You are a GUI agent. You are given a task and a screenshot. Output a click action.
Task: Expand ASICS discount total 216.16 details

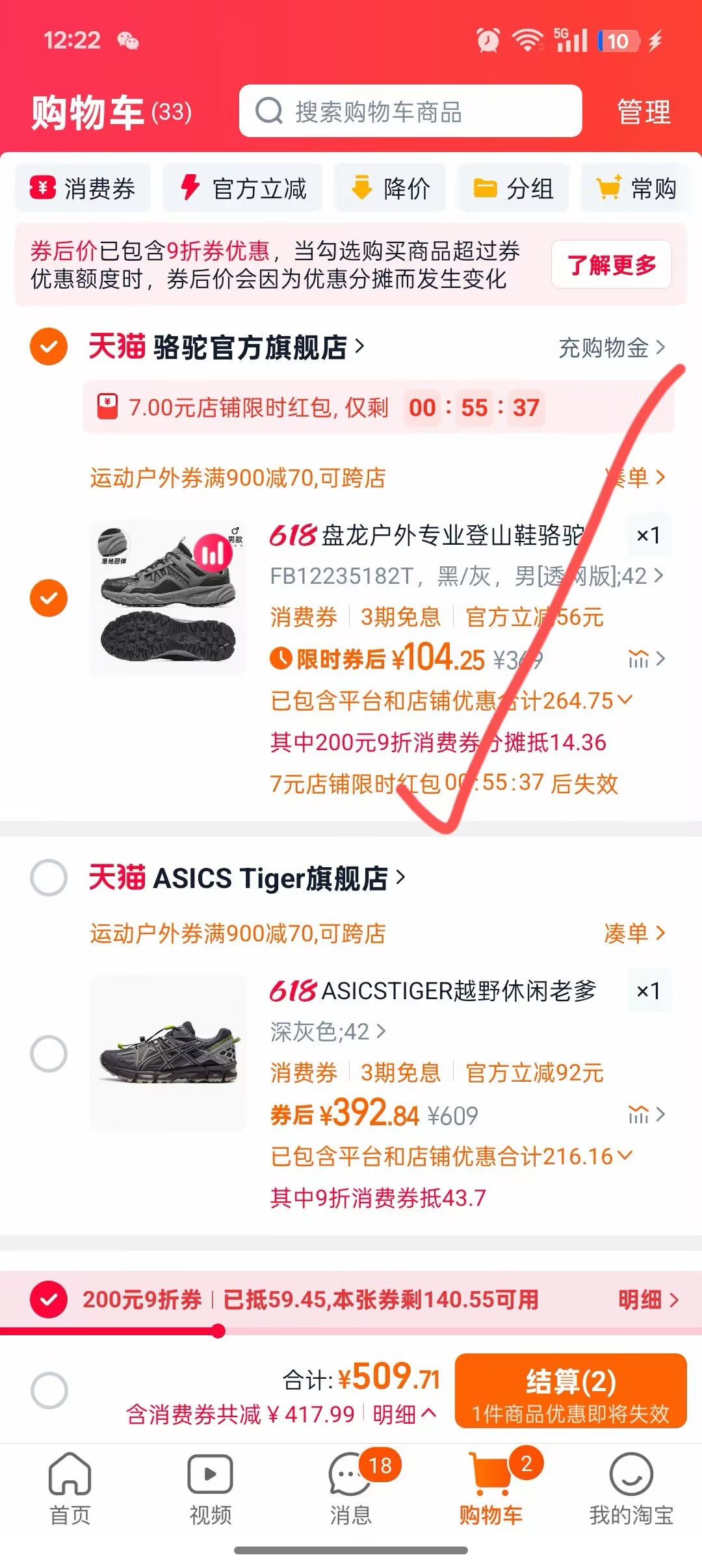click(x=451, y=1156)
